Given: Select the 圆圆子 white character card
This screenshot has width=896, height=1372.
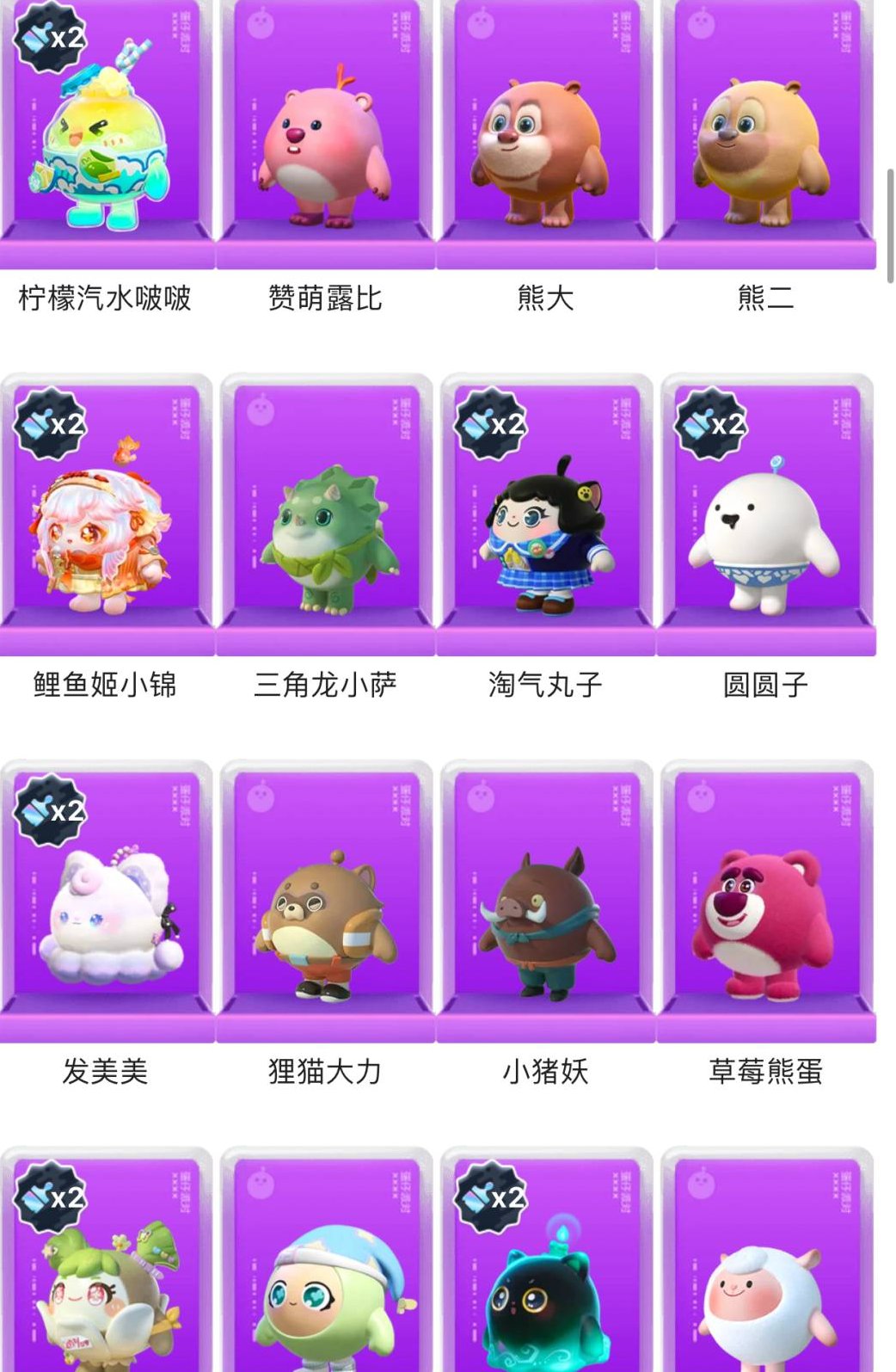Looking at the screenshot, I should coord(765,533).
